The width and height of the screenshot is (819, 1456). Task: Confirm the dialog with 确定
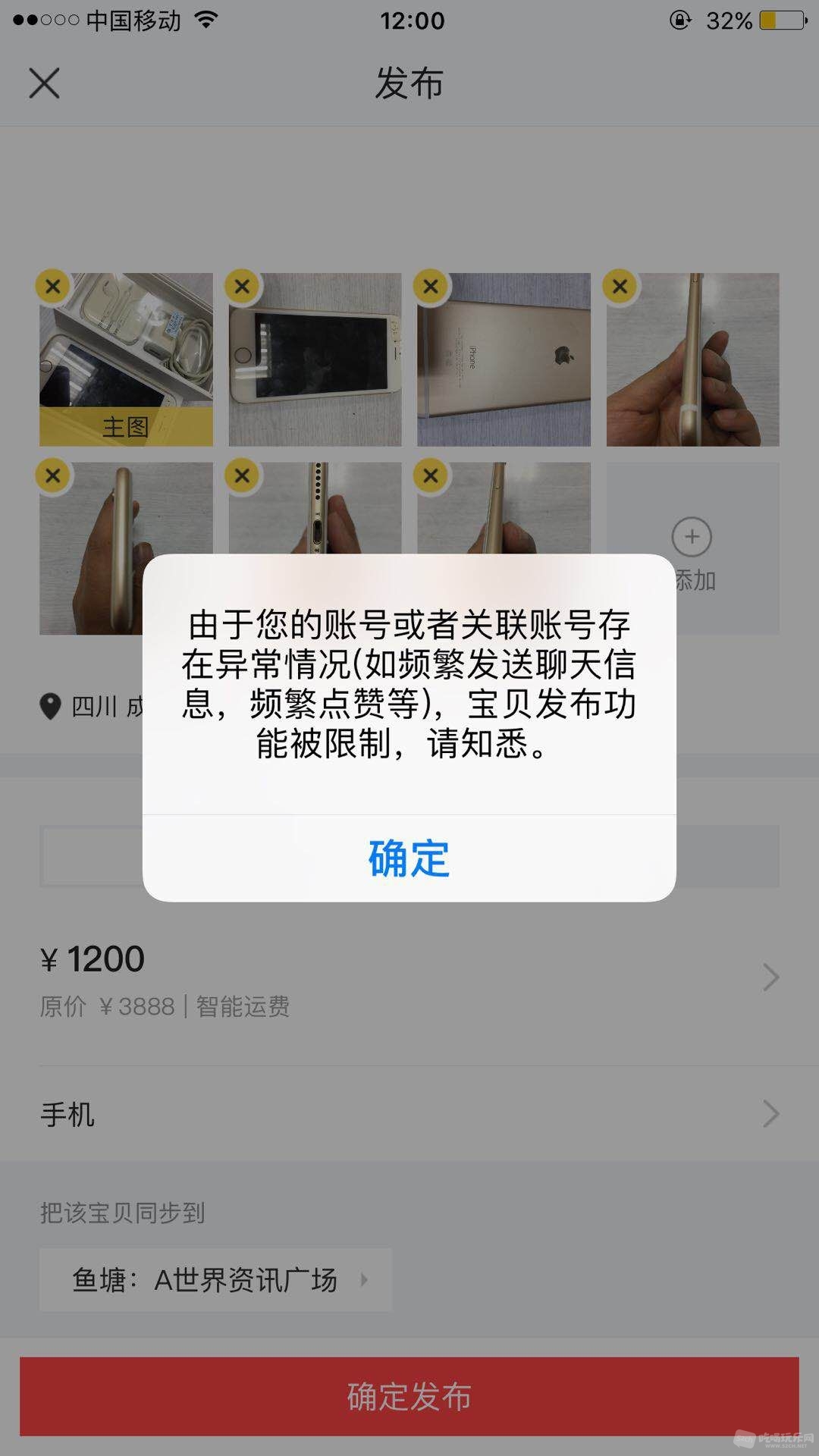pos(409,858)
